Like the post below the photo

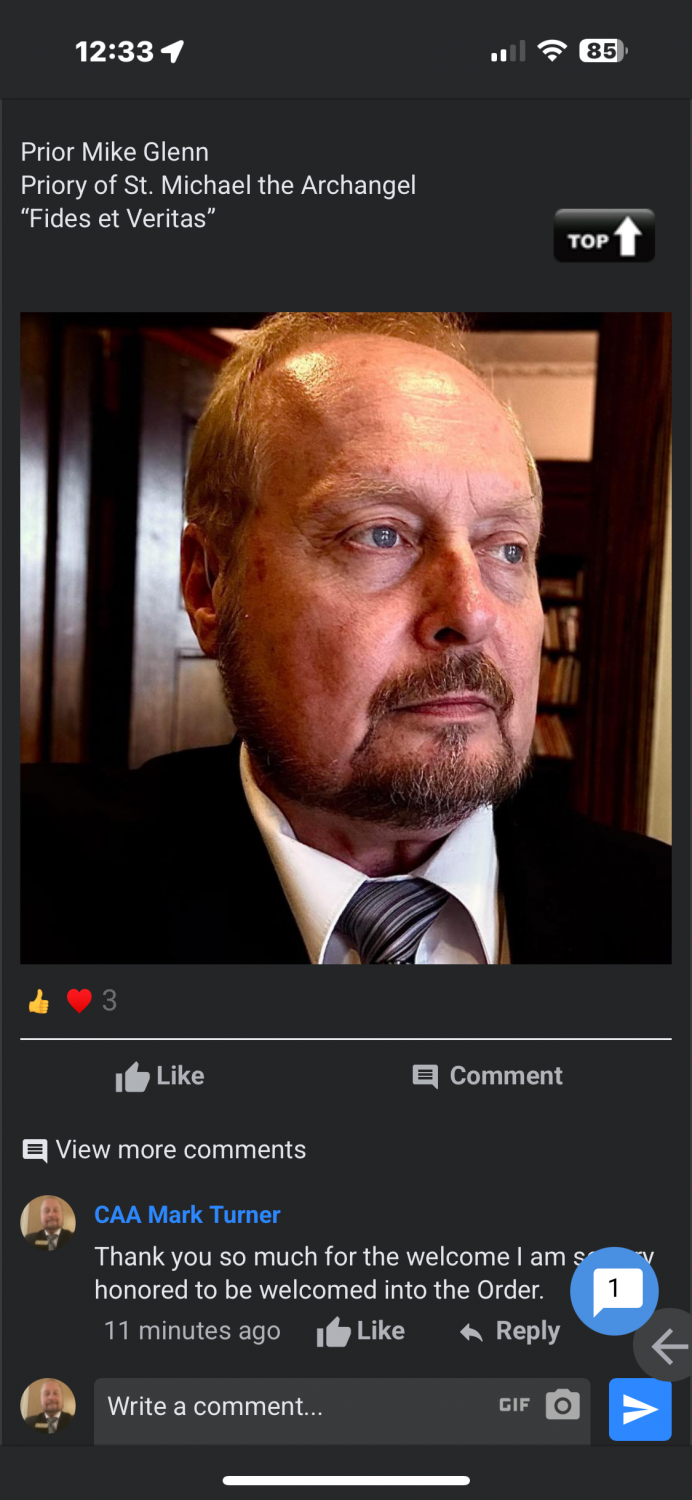tap(160, 1076)
